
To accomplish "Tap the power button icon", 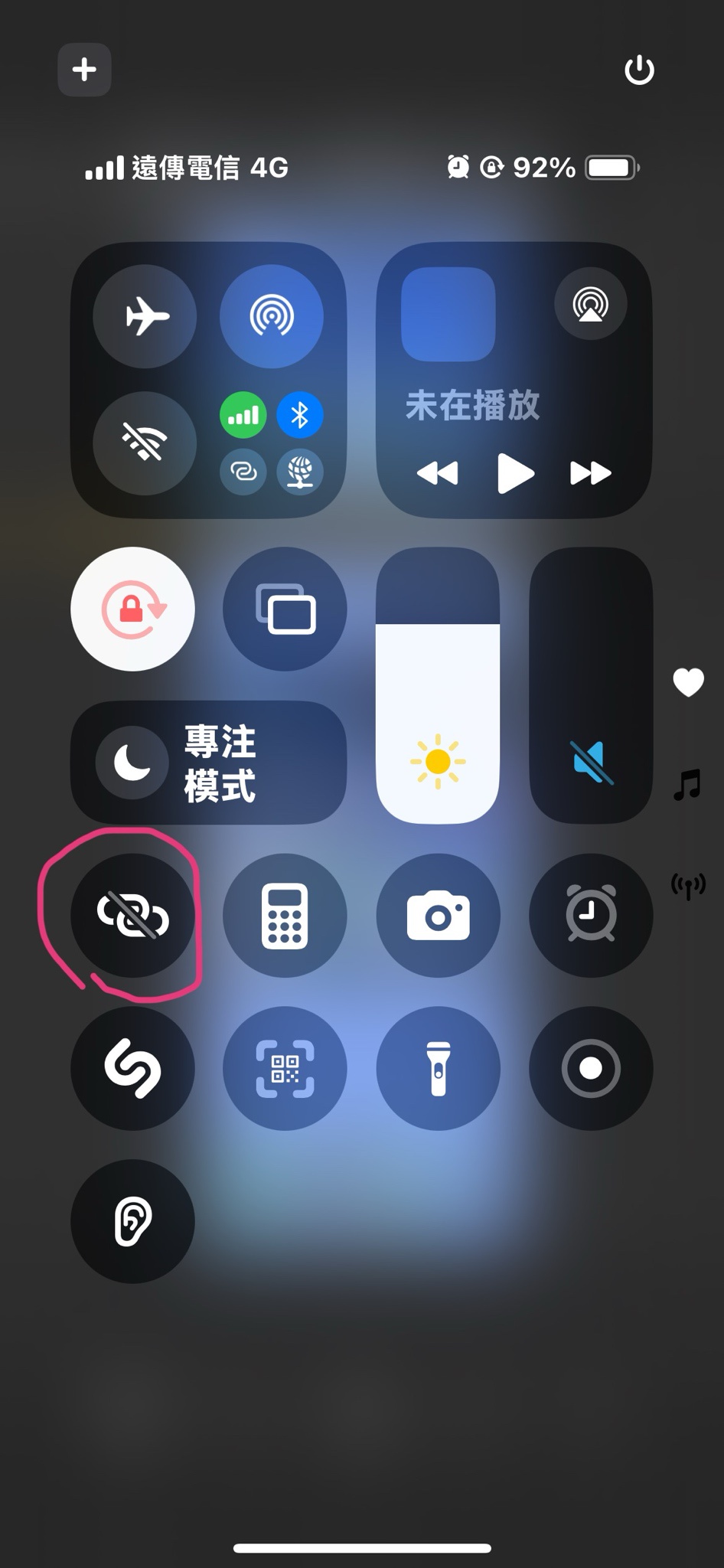I will pyautogui.click(x=639, y=70).
